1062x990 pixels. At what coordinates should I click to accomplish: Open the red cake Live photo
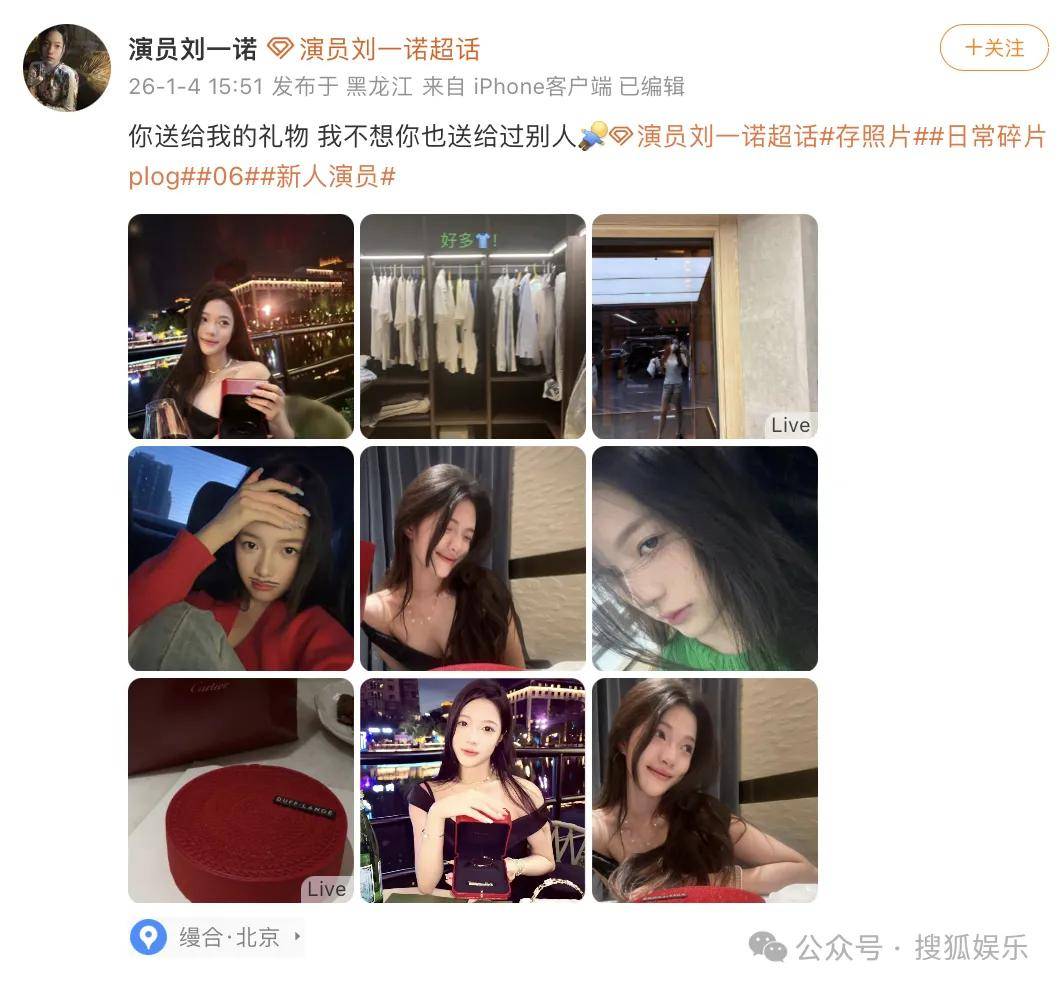241,790
